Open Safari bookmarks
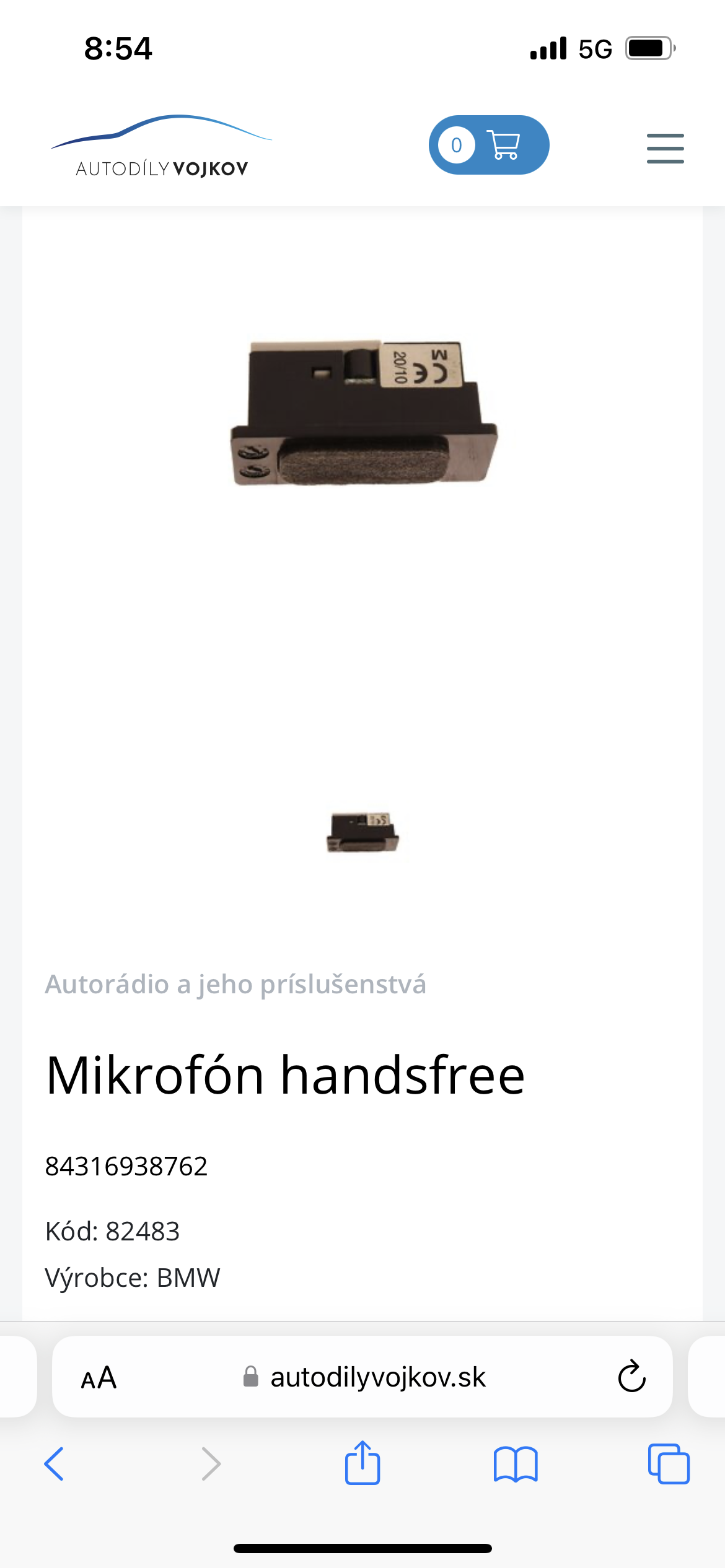This screenshot has height=1568, width=725. [516, 1464]
